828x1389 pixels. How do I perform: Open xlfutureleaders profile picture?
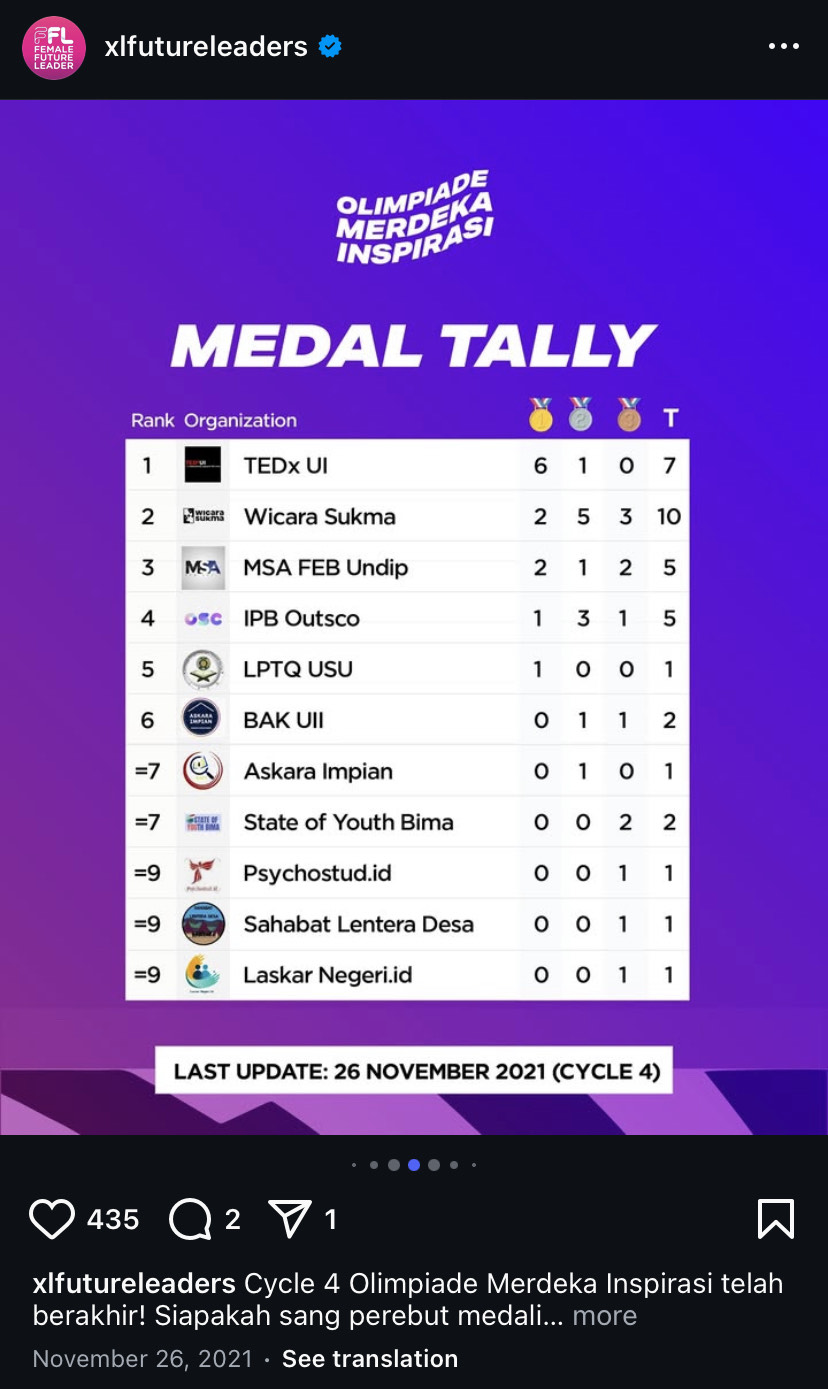click(54, 47)
